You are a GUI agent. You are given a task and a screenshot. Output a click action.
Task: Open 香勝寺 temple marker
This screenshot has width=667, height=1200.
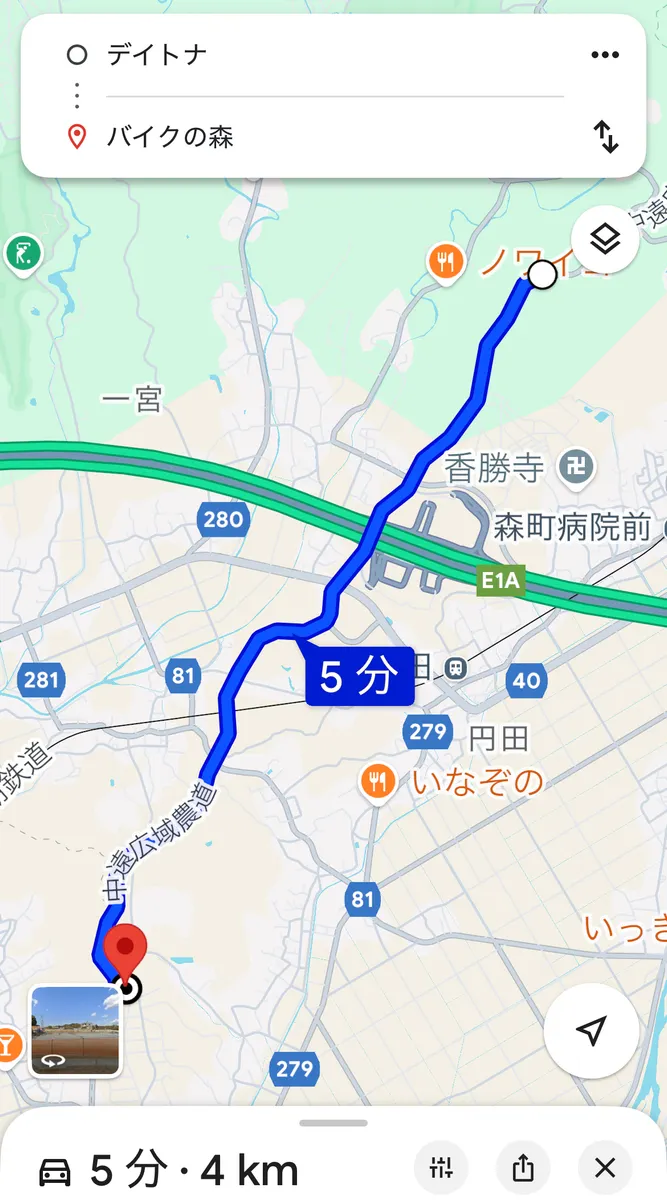pyautogui.click(x=577, y=466)
